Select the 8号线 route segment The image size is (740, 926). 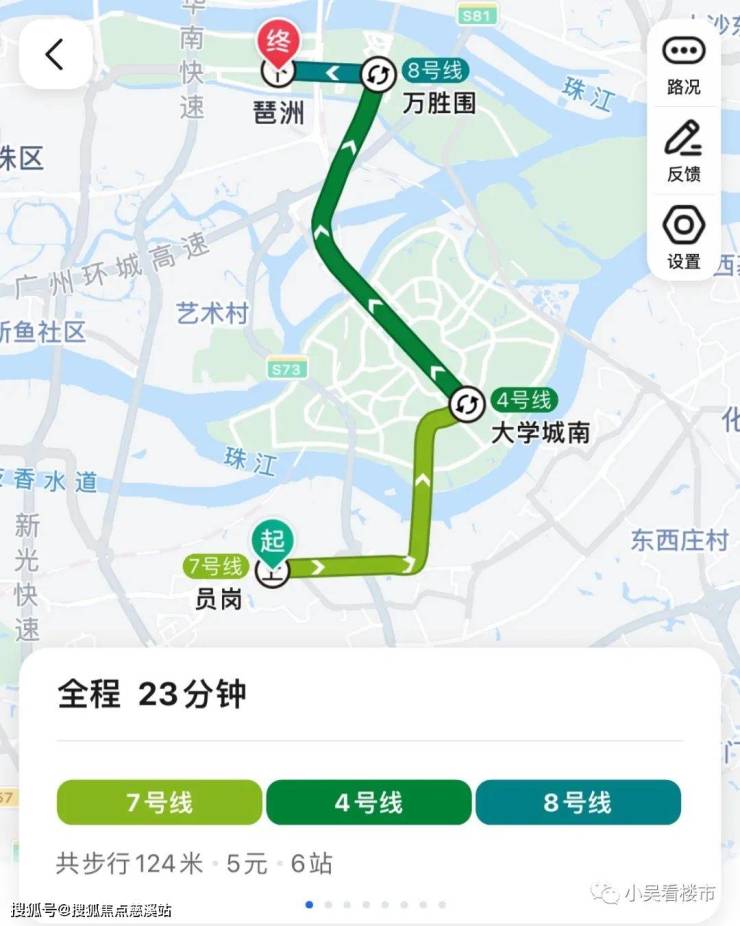click(x=578, y=802)
